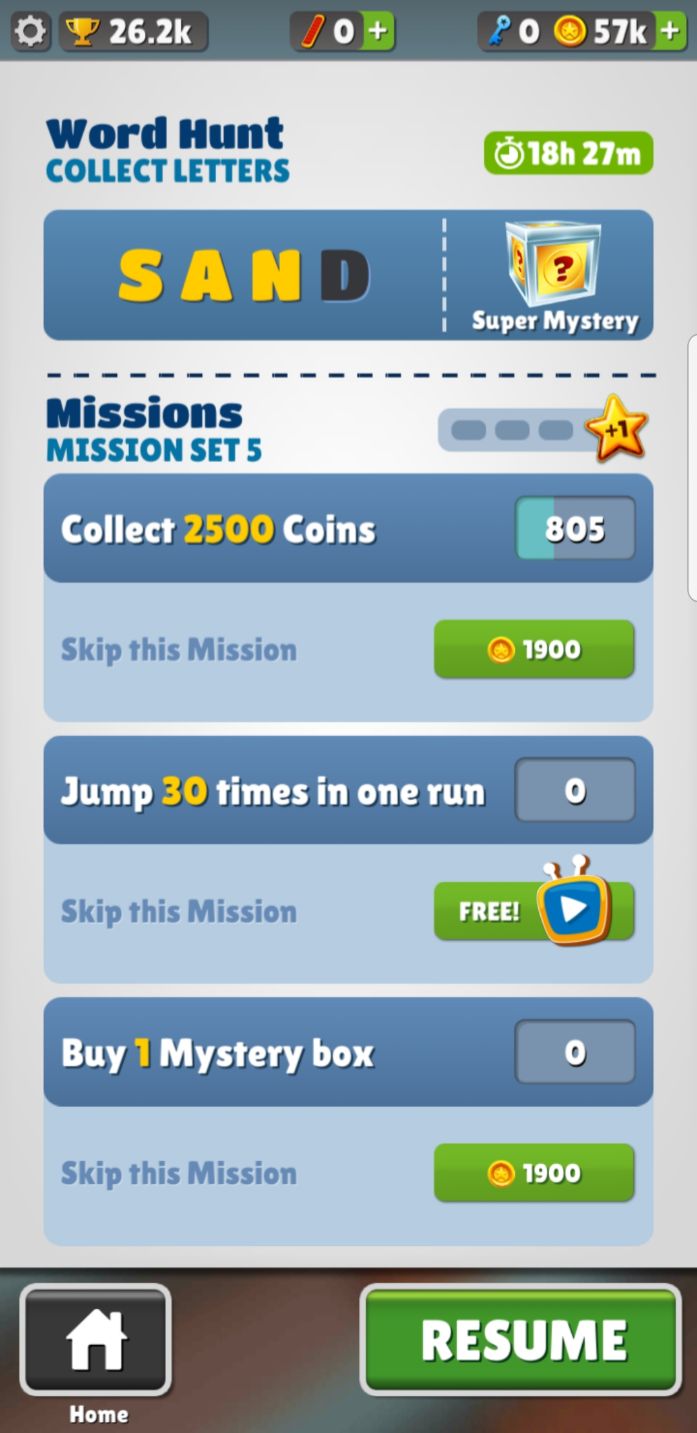Add more coins with the plus button

669,32
